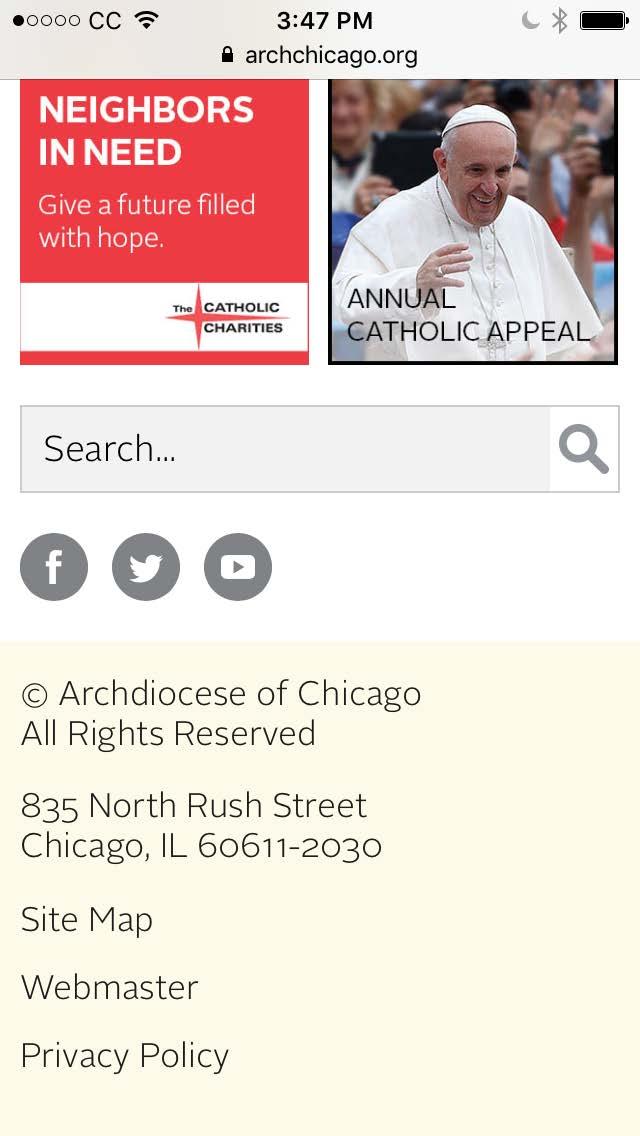Open the Neighbors in Need banner
Screen dimensions: 640x1136
click(165, 222)
